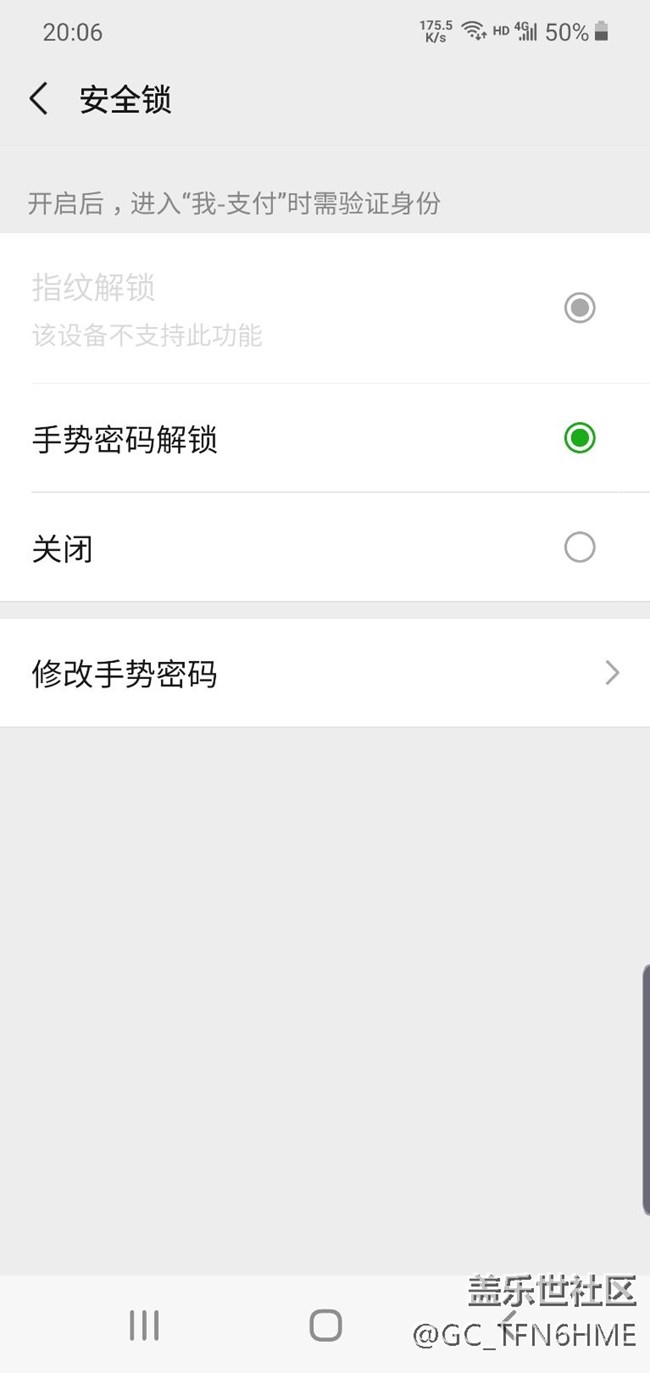Tap the system home button
650x1373 pixels.
325,1325
